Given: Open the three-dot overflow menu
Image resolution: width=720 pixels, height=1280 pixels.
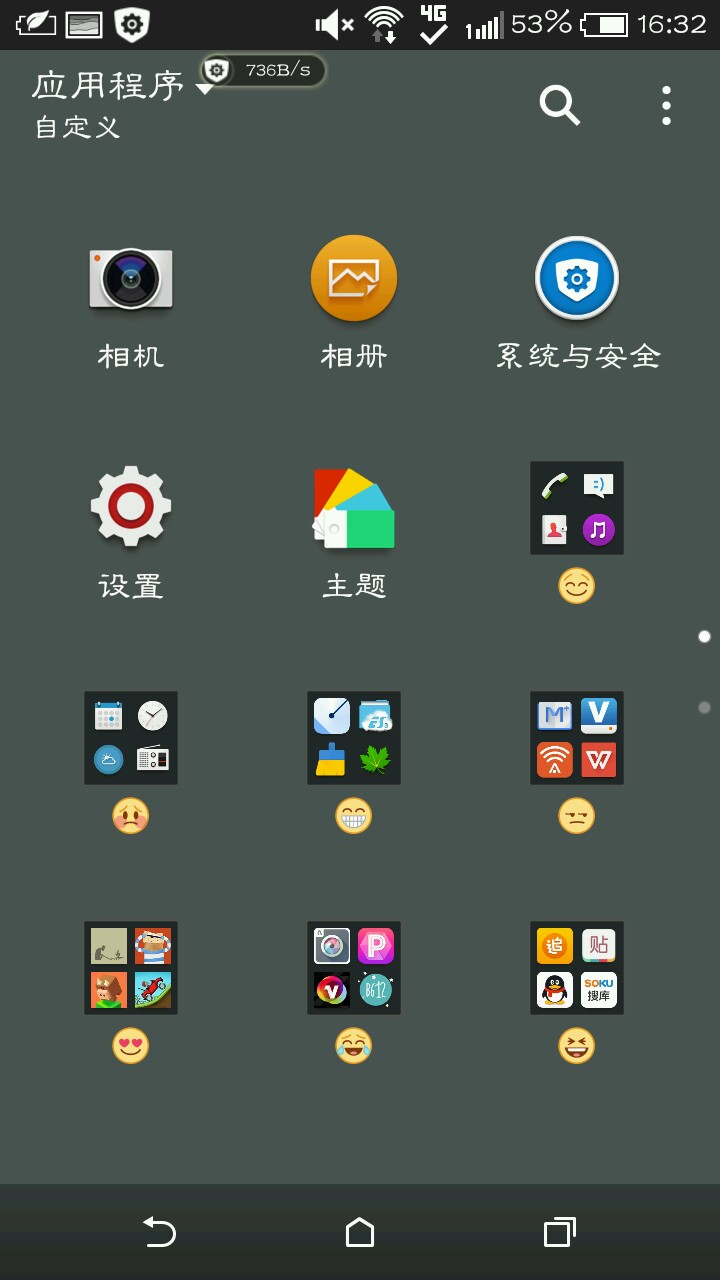Looking at the screenshot, I should [x=666, y=105].
